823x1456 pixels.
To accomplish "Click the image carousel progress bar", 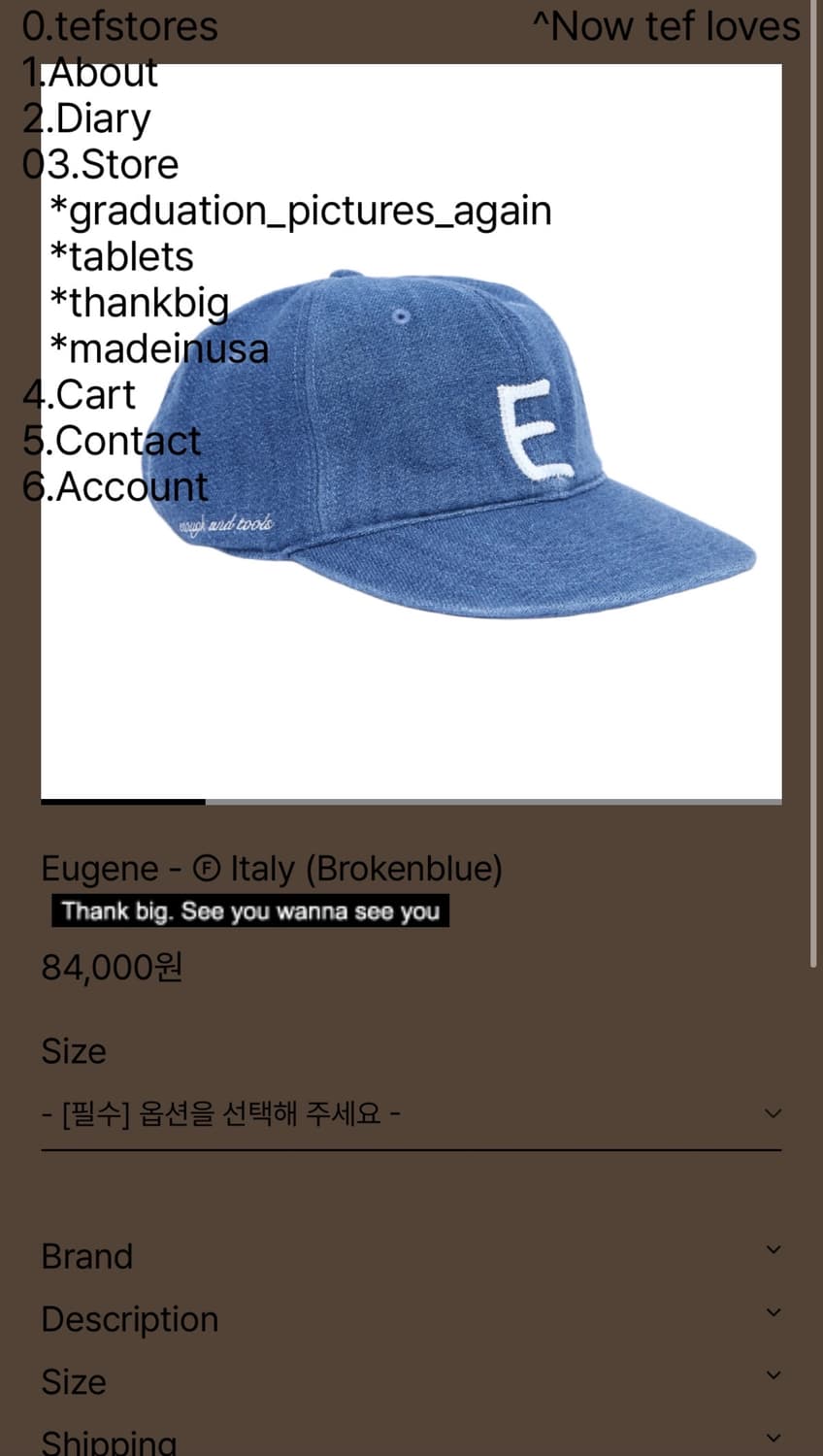I will click(121, 802).
